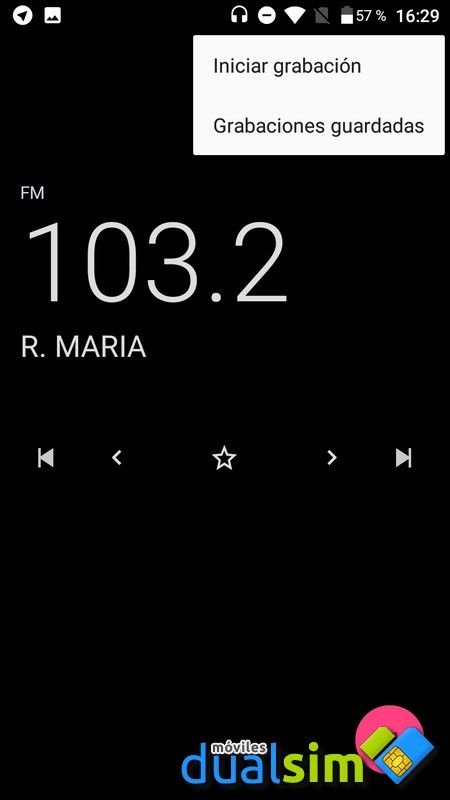The width and height of the screenshot is (450, 800).
Task: Skip to the previous station
Action: click(45, 458)
